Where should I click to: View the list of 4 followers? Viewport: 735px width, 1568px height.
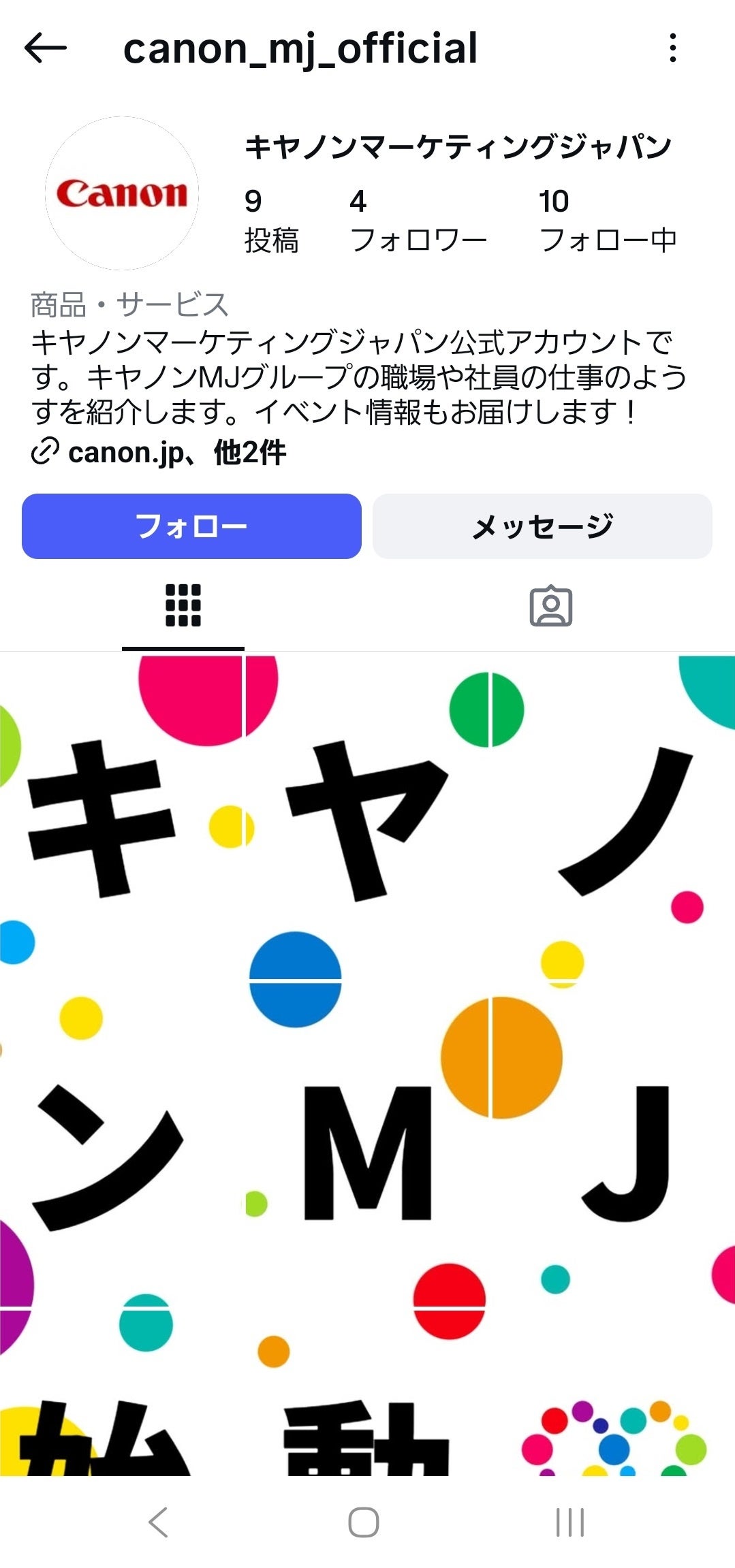tap(418, 221)
